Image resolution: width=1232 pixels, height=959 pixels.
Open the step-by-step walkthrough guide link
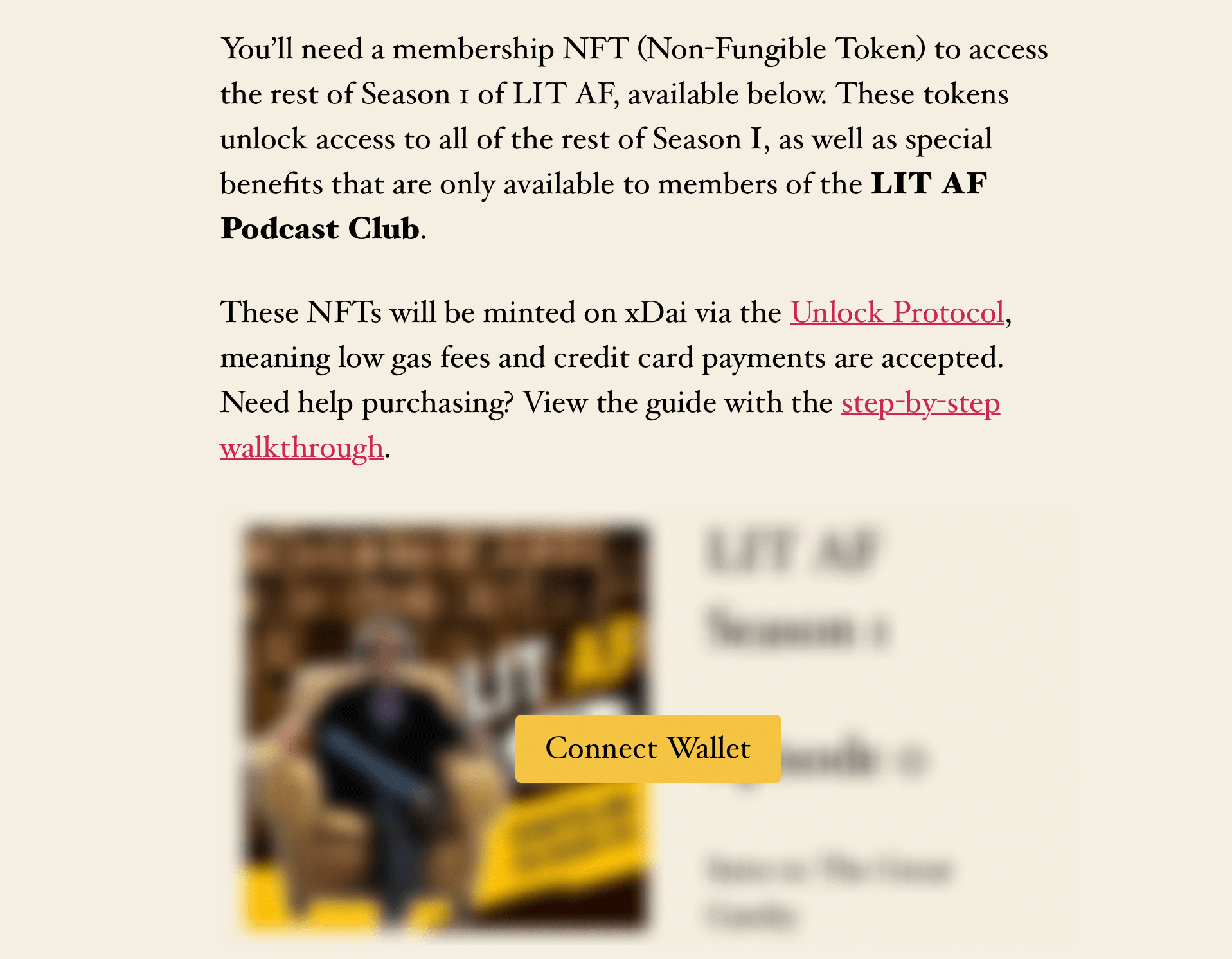[x=920, y=404]
